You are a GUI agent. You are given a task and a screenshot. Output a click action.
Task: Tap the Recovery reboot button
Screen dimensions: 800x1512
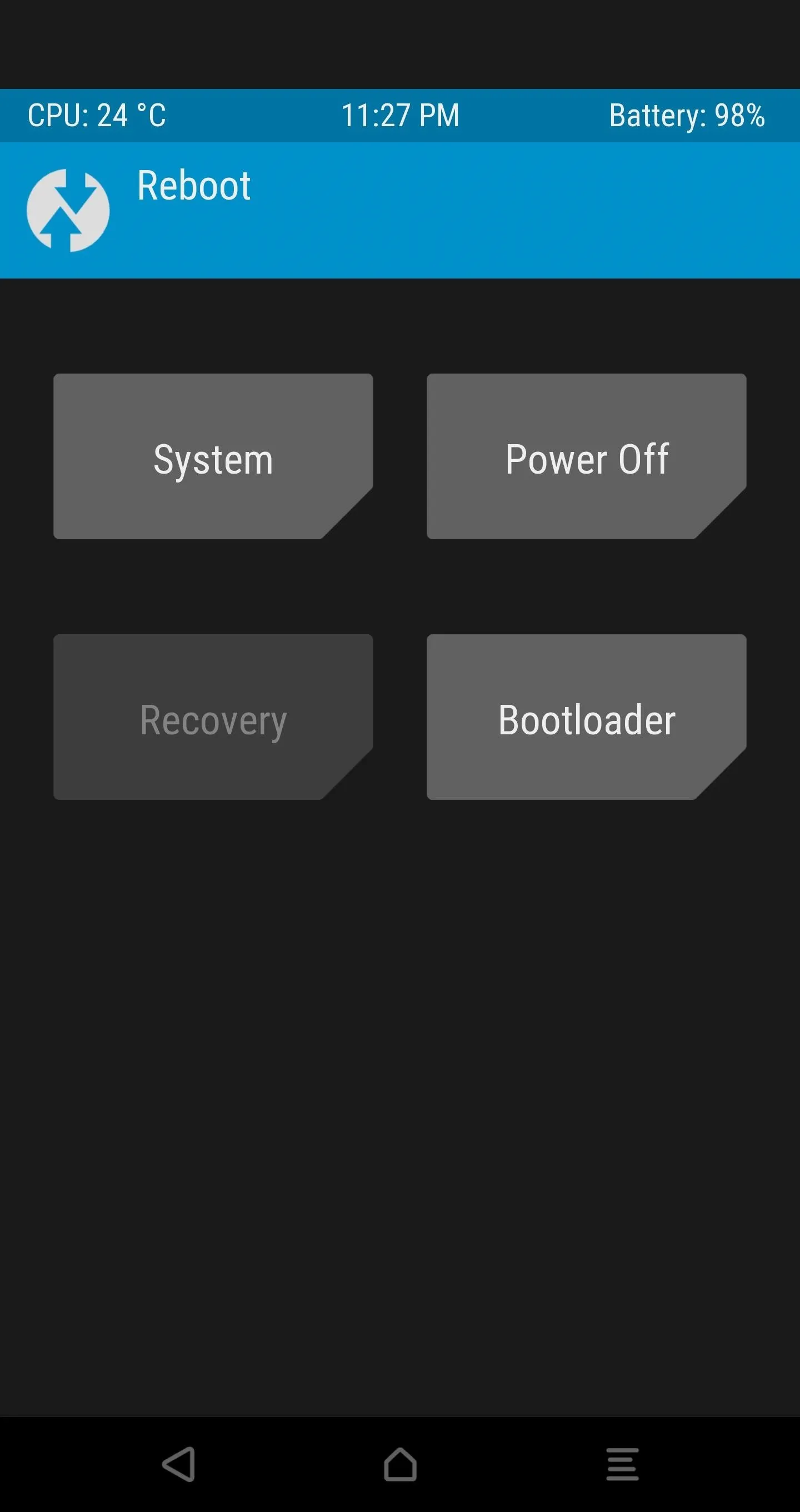[213, 717]
